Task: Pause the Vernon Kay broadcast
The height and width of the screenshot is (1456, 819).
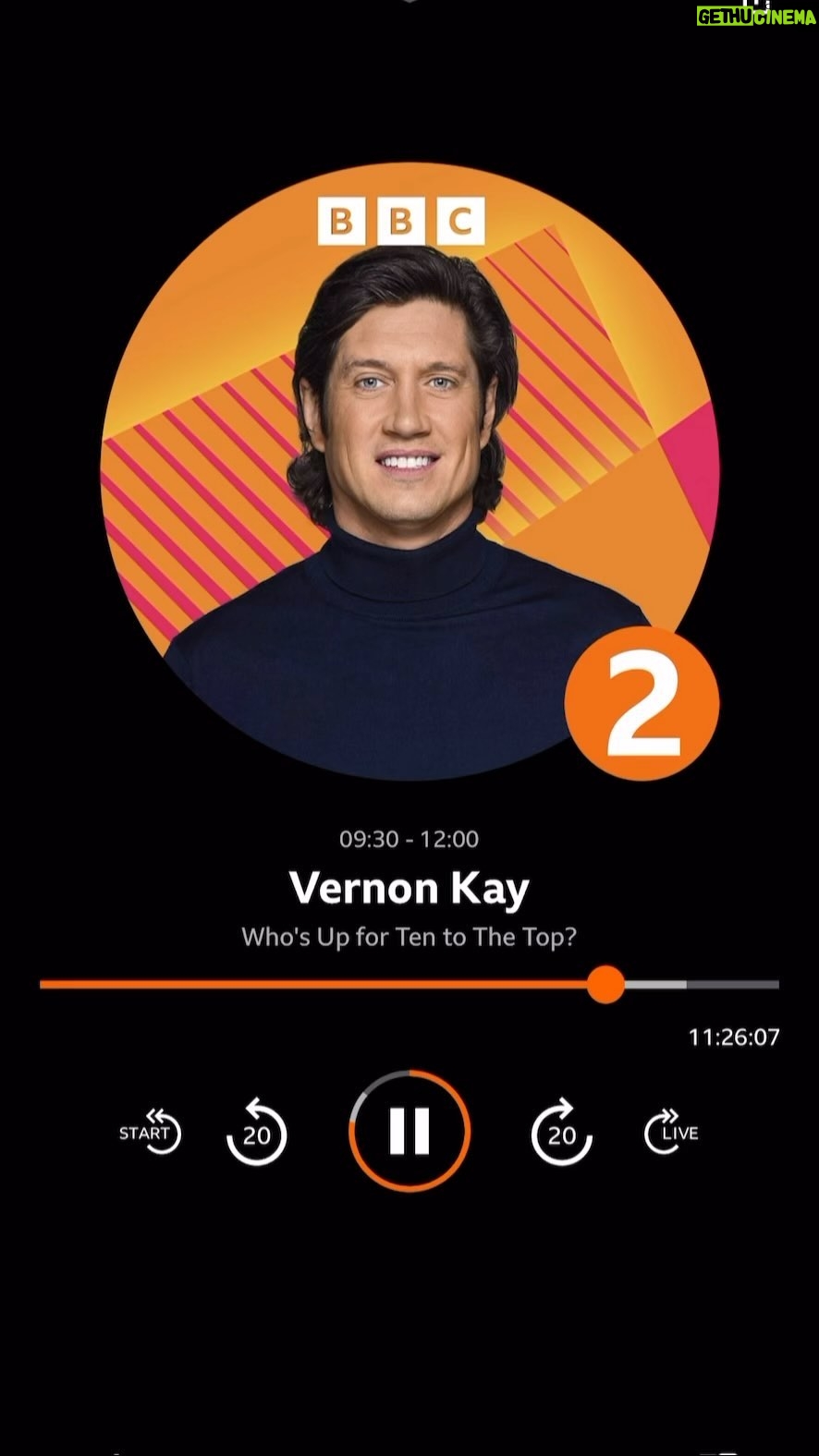Action: pos(409,1130)
